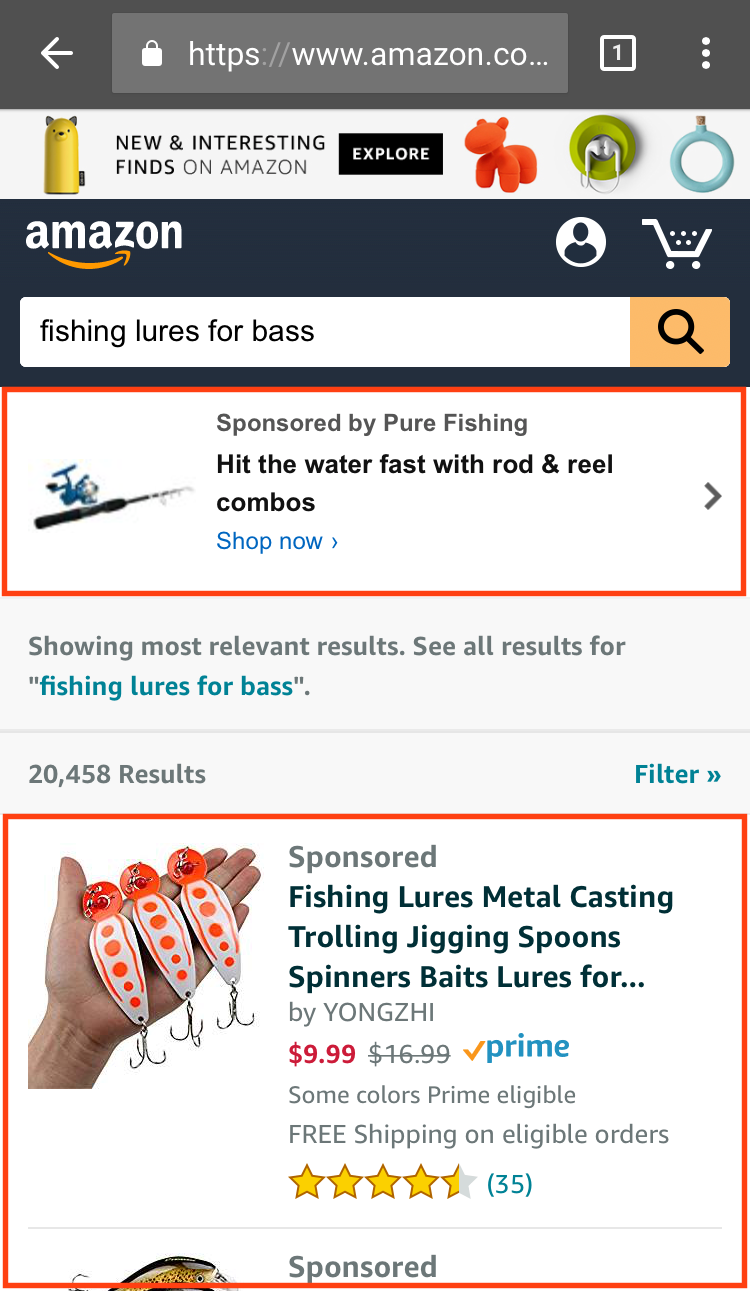Open the YONGZHI fishing lures product image
This screenshot has height=1291, width=750.
point(144,968)
